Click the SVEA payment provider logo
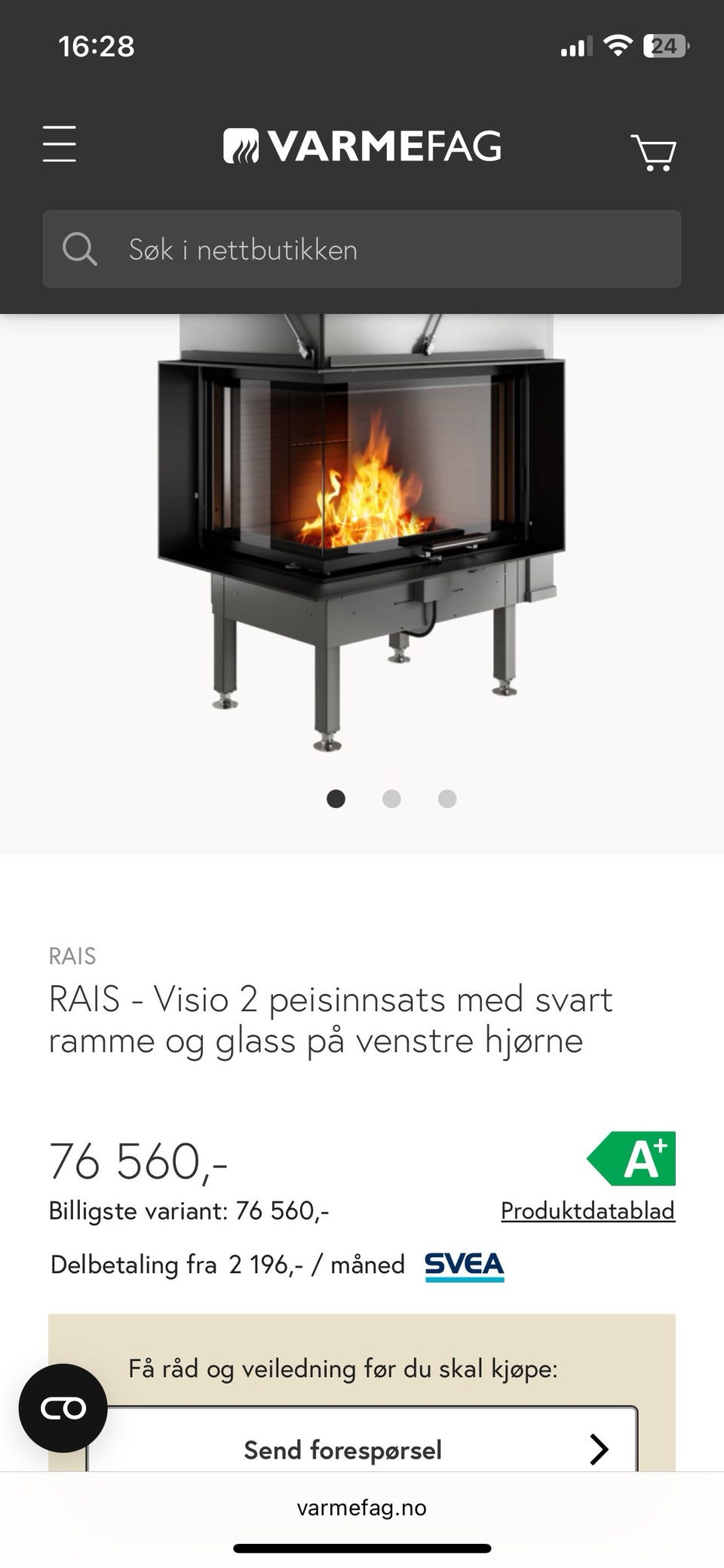 coord(465,1264)
